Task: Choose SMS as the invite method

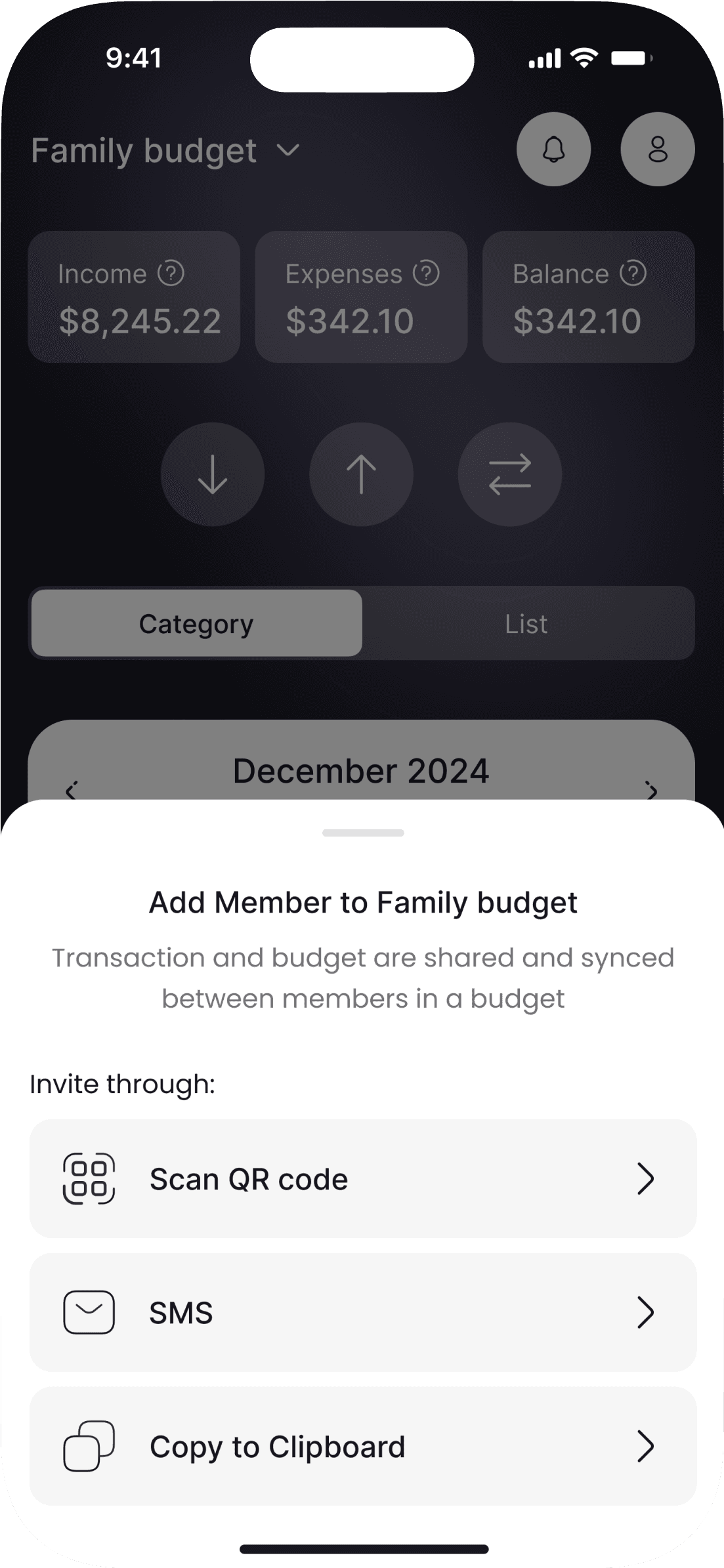Action: pos(362,1312)
